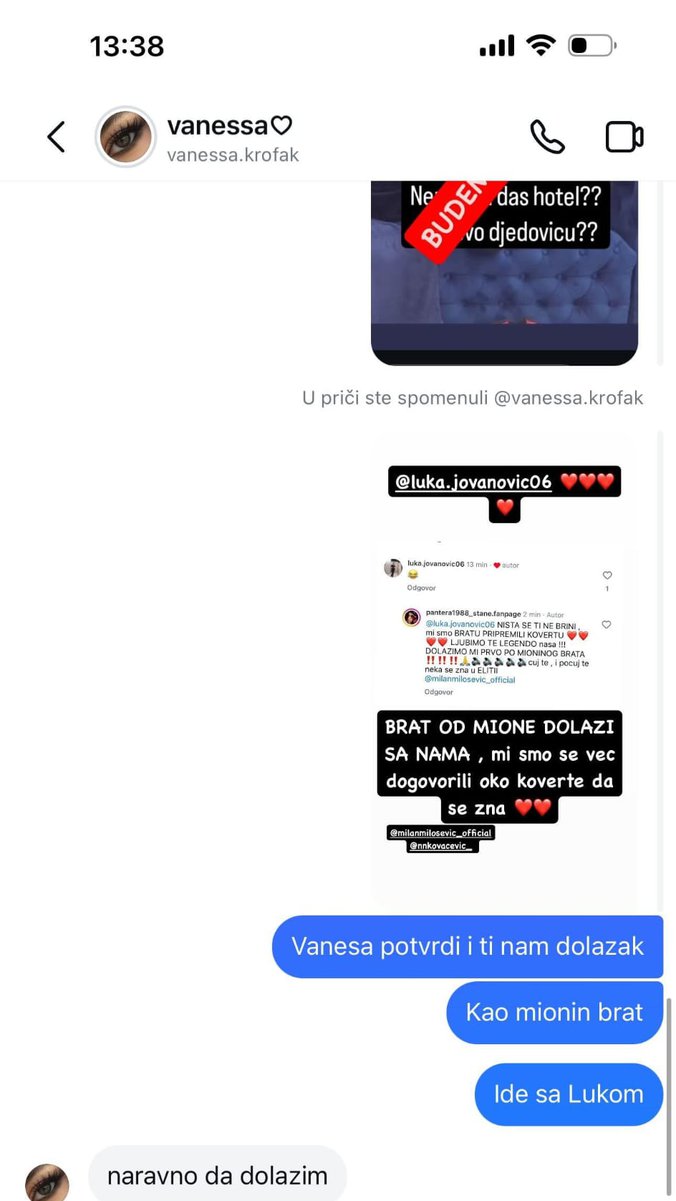
Task: Open the story with BRAT OD MIONE text
Action: click(504, 670)
